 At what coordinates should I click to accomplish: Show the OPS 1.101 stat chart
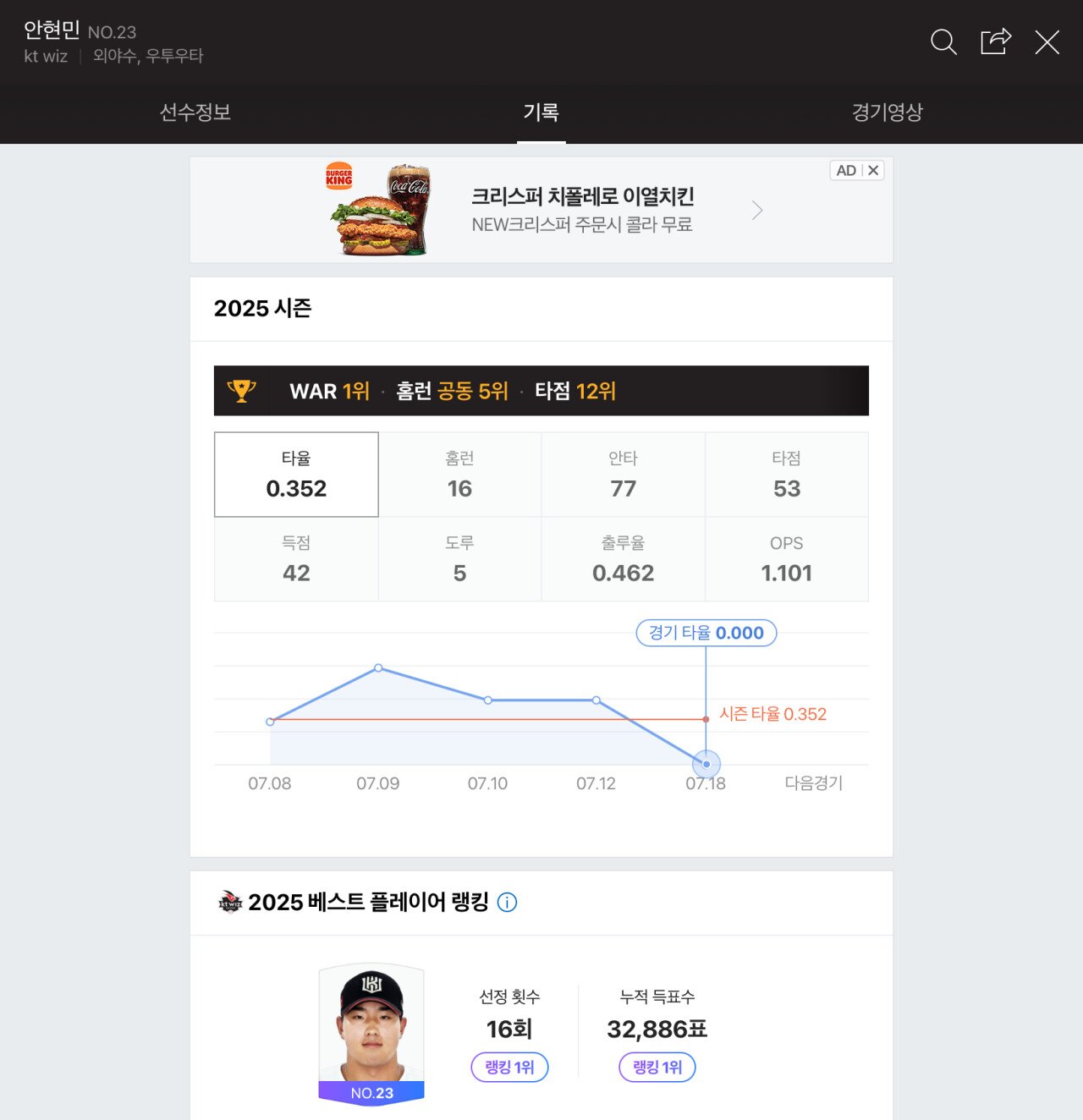(787, 559)
